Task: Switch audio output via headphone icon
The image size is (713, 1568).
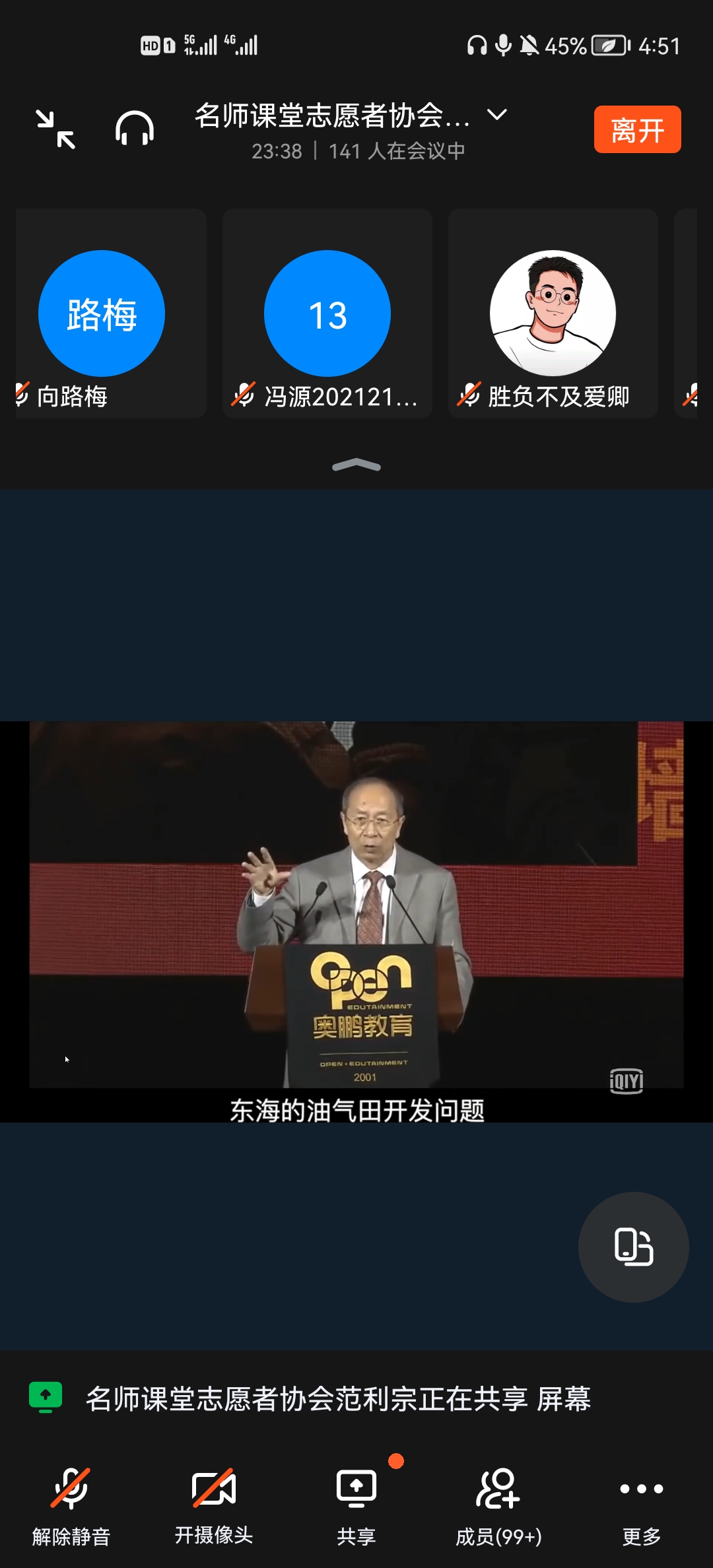Action: (135, 129)
